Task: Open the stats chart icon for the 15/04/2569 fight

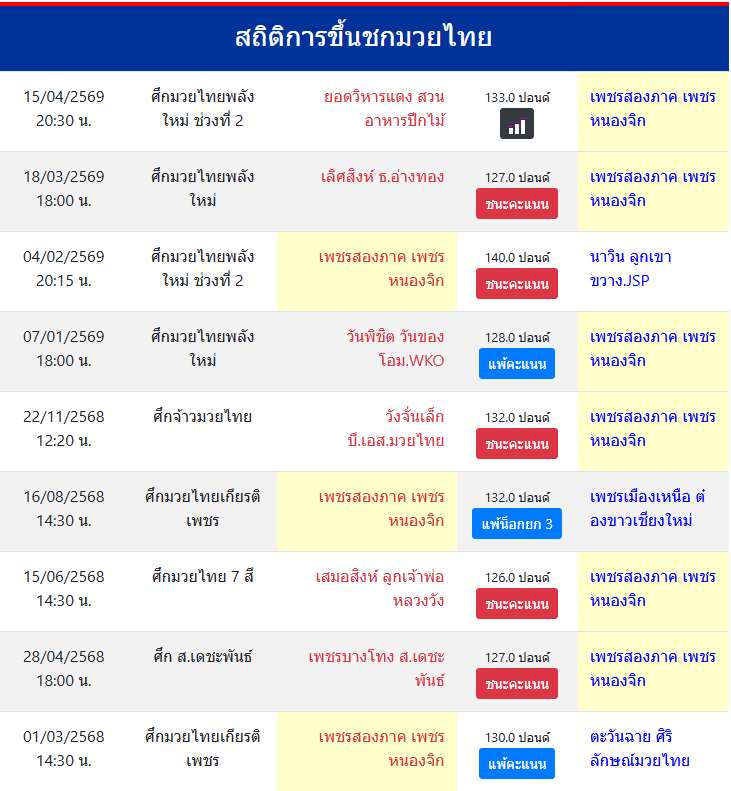Action: 517,124
